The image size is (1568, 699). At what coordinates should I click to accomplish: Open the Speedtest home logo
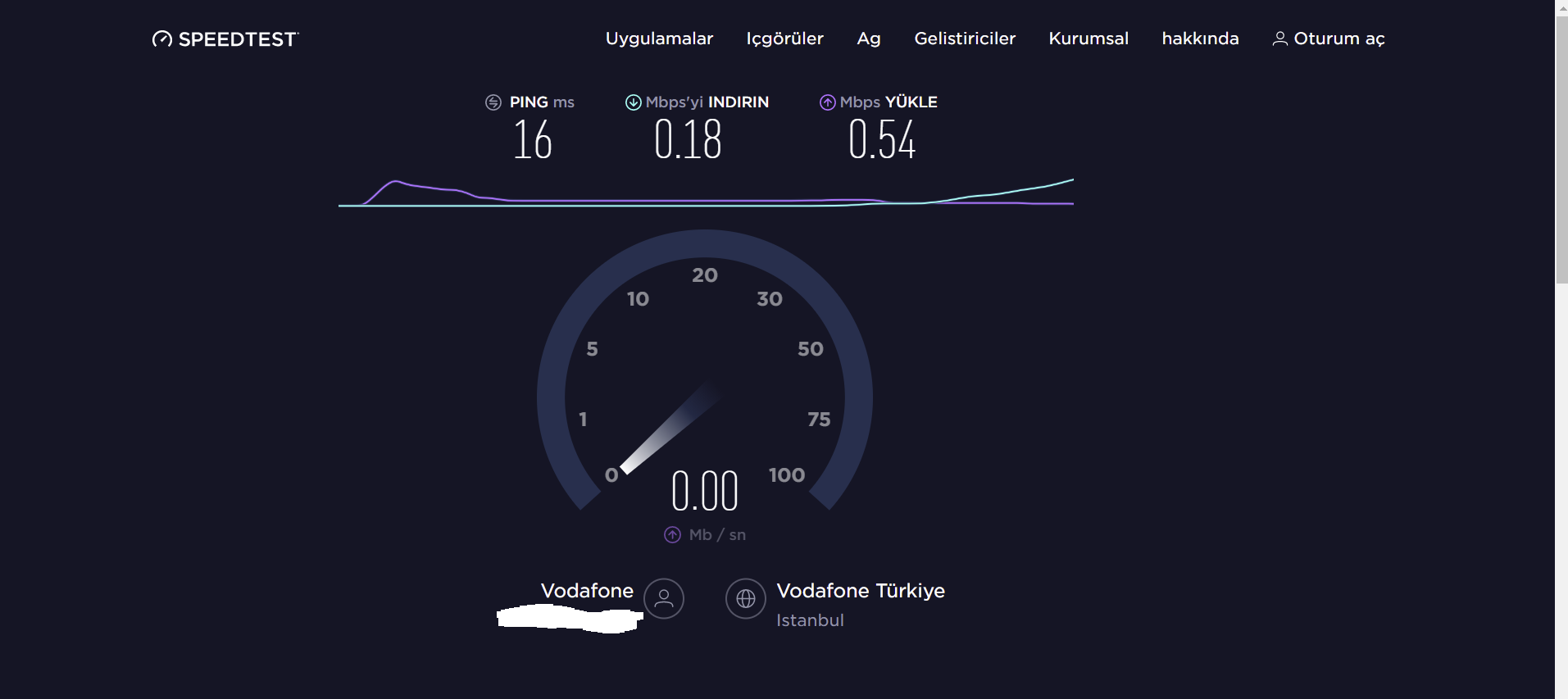coord(225,39)
